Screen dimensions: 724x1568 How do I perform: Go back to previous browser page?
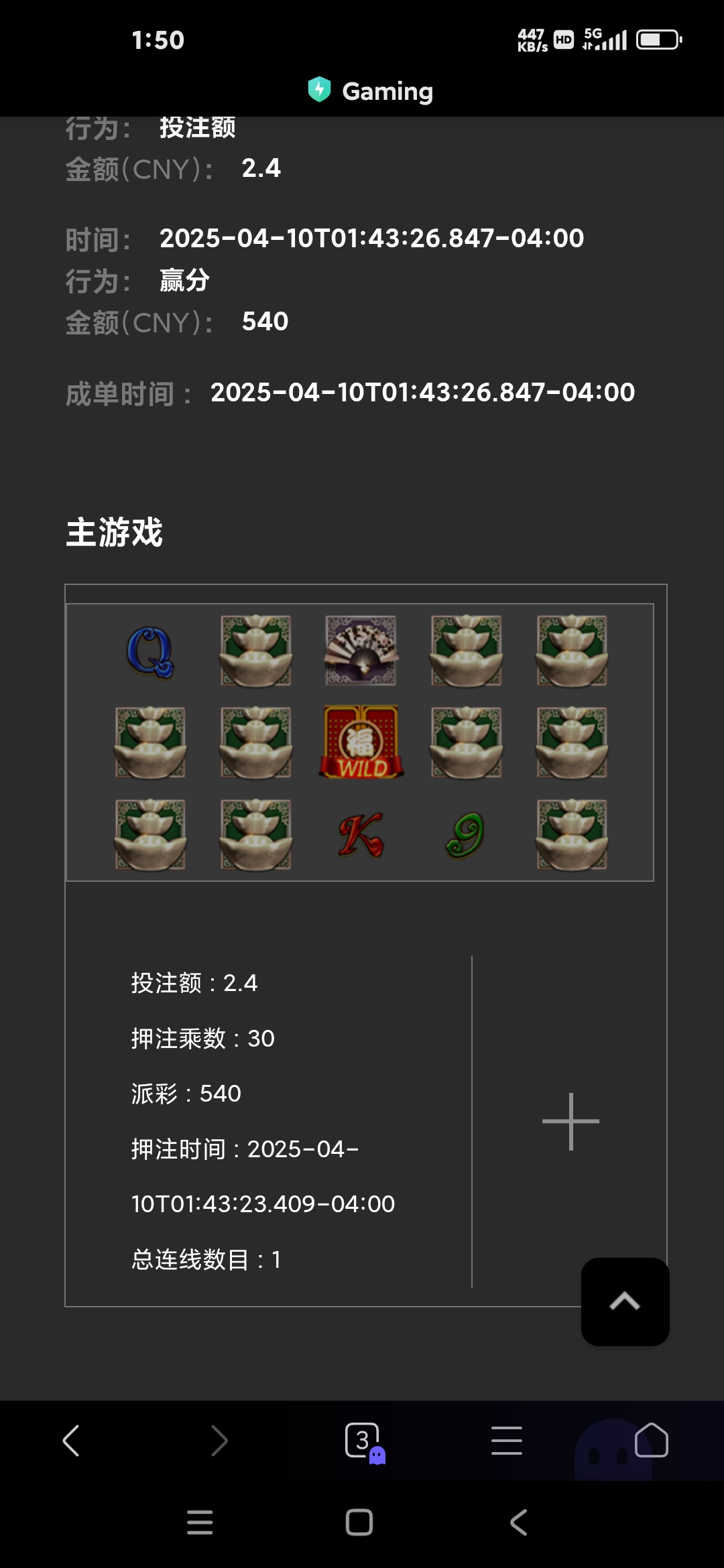click(71, 1440)
